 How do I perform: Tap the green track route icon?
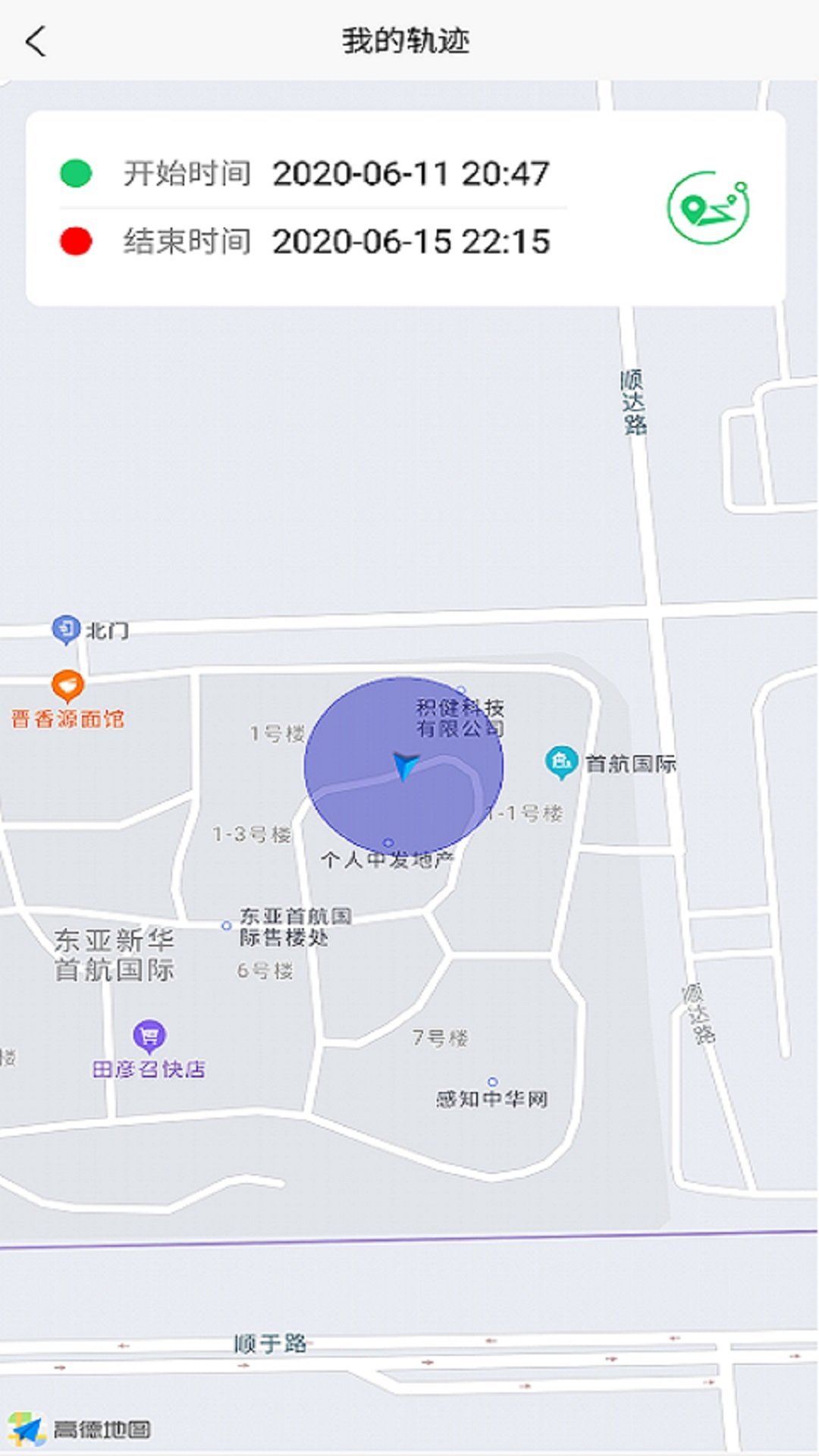click(708, 207)
